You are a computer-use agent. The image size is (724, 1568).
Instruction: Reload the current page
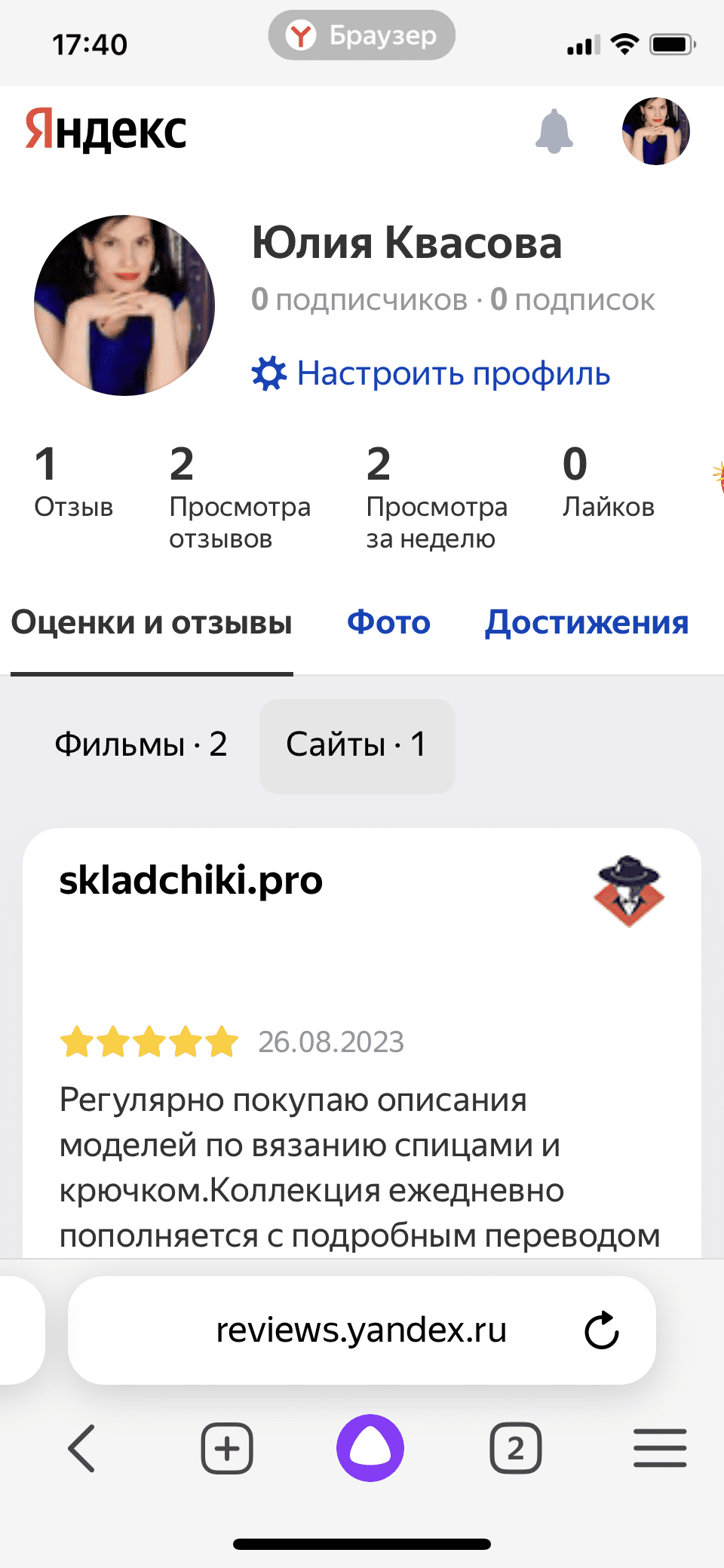602,1330
